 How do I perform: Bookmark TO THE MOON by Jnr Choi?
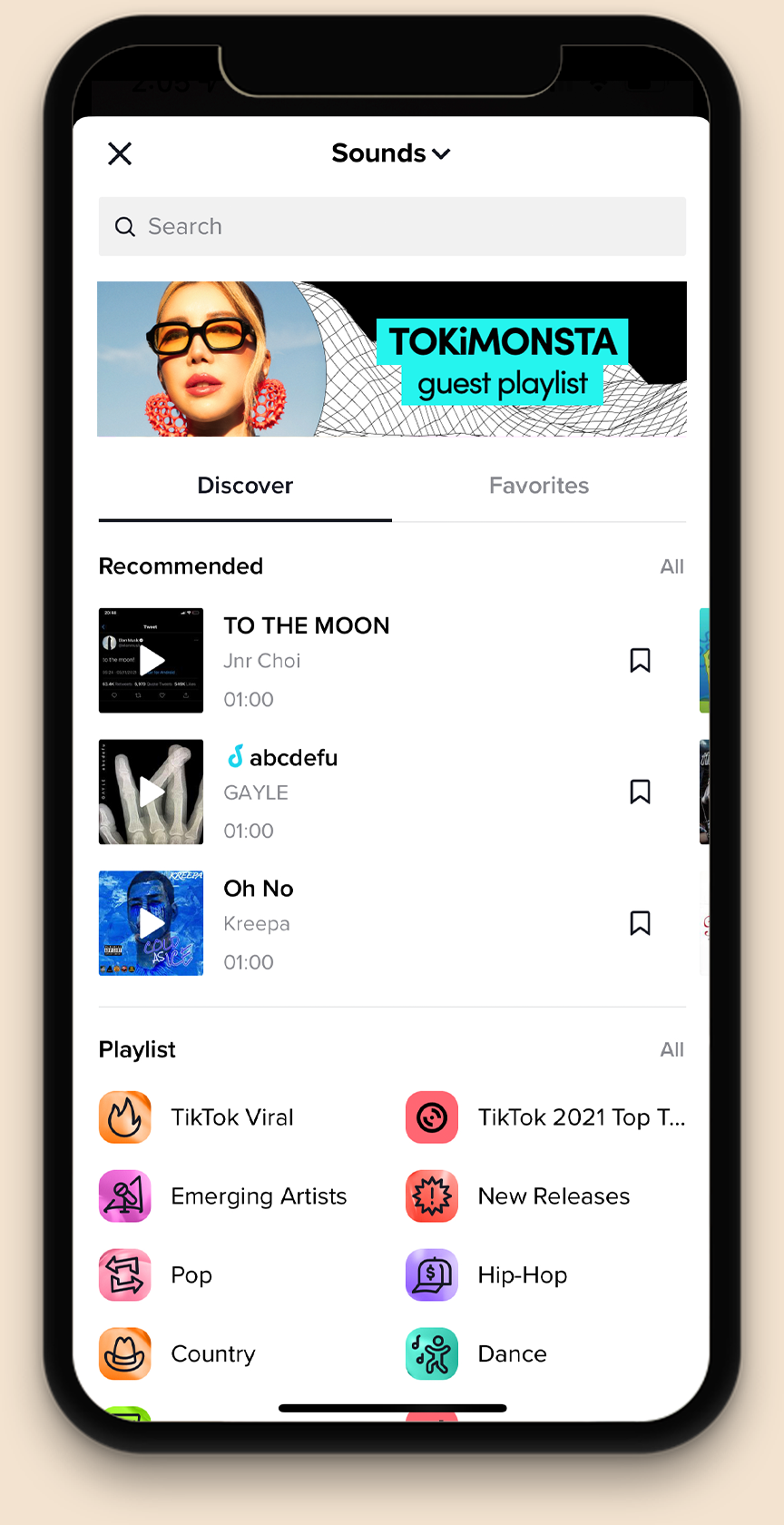pos(641,661)
